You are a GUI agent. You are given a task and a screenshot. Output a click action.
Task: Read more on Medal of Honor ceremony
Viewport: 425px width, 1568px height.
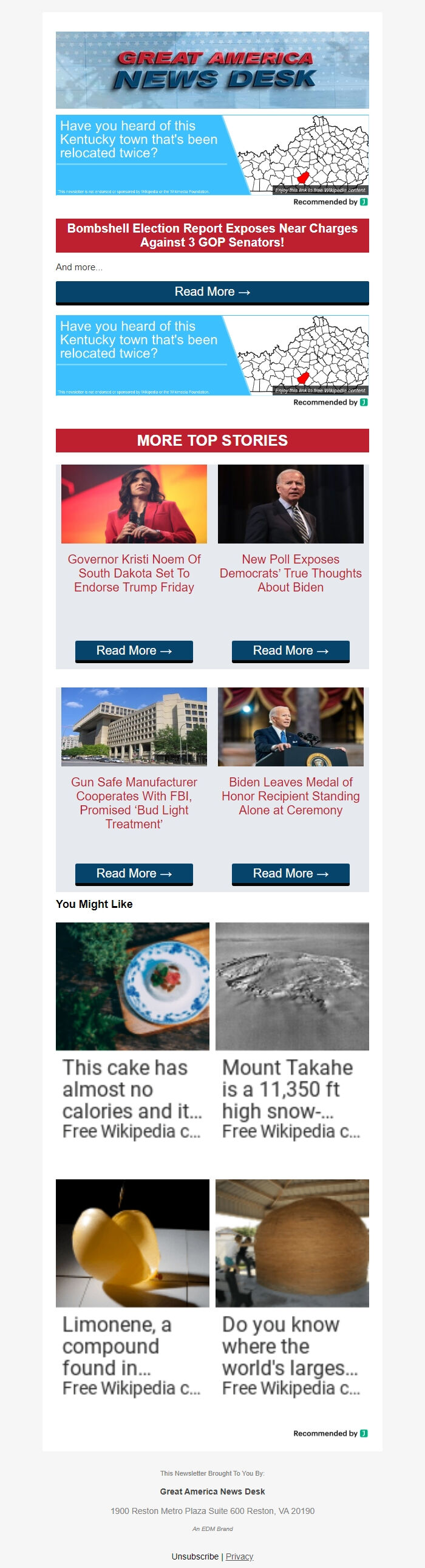[290, 873]
